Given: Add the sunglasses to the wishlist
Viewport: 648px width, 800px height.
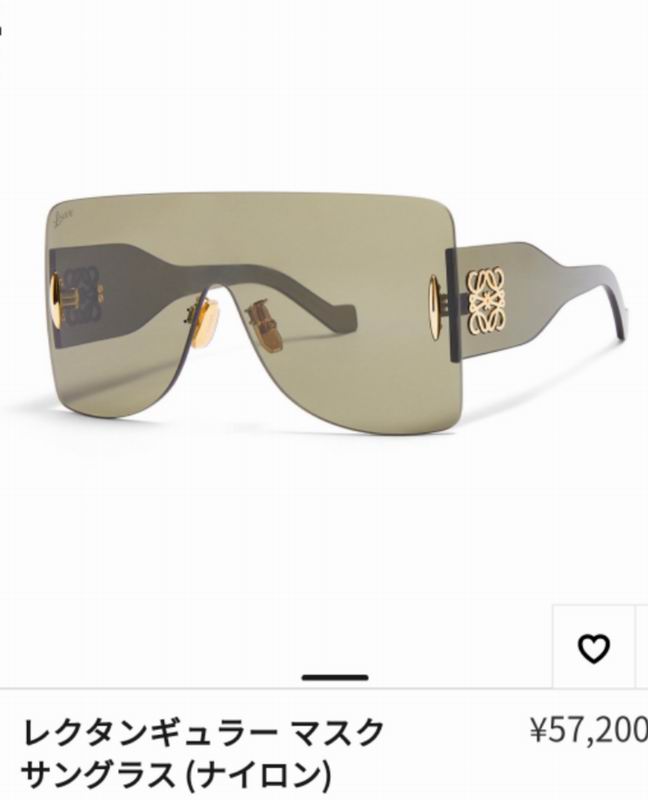Looking at the screenshot, I should pyautogui.click(x=594, y=650).
